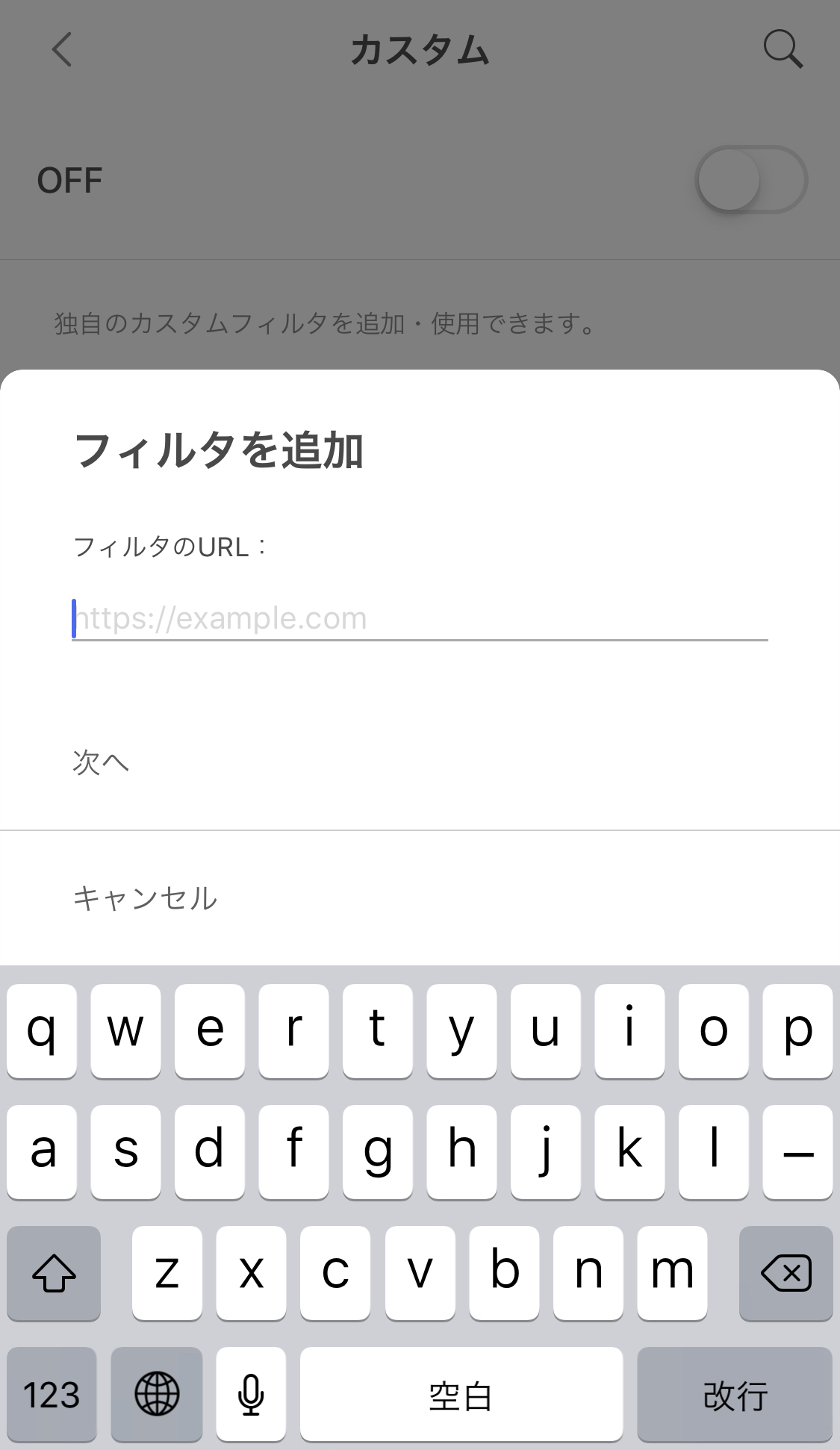The height and width of the screenshot is (1450, 840).
Task: Tap the globe key to change keyboard language
Action: (x=157, y=1394)
